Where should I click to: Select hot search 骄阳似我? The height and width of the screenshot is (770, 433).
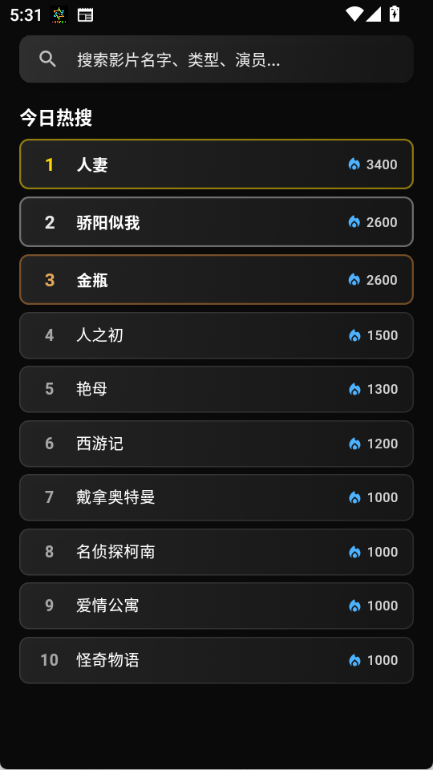pos(216,222)
